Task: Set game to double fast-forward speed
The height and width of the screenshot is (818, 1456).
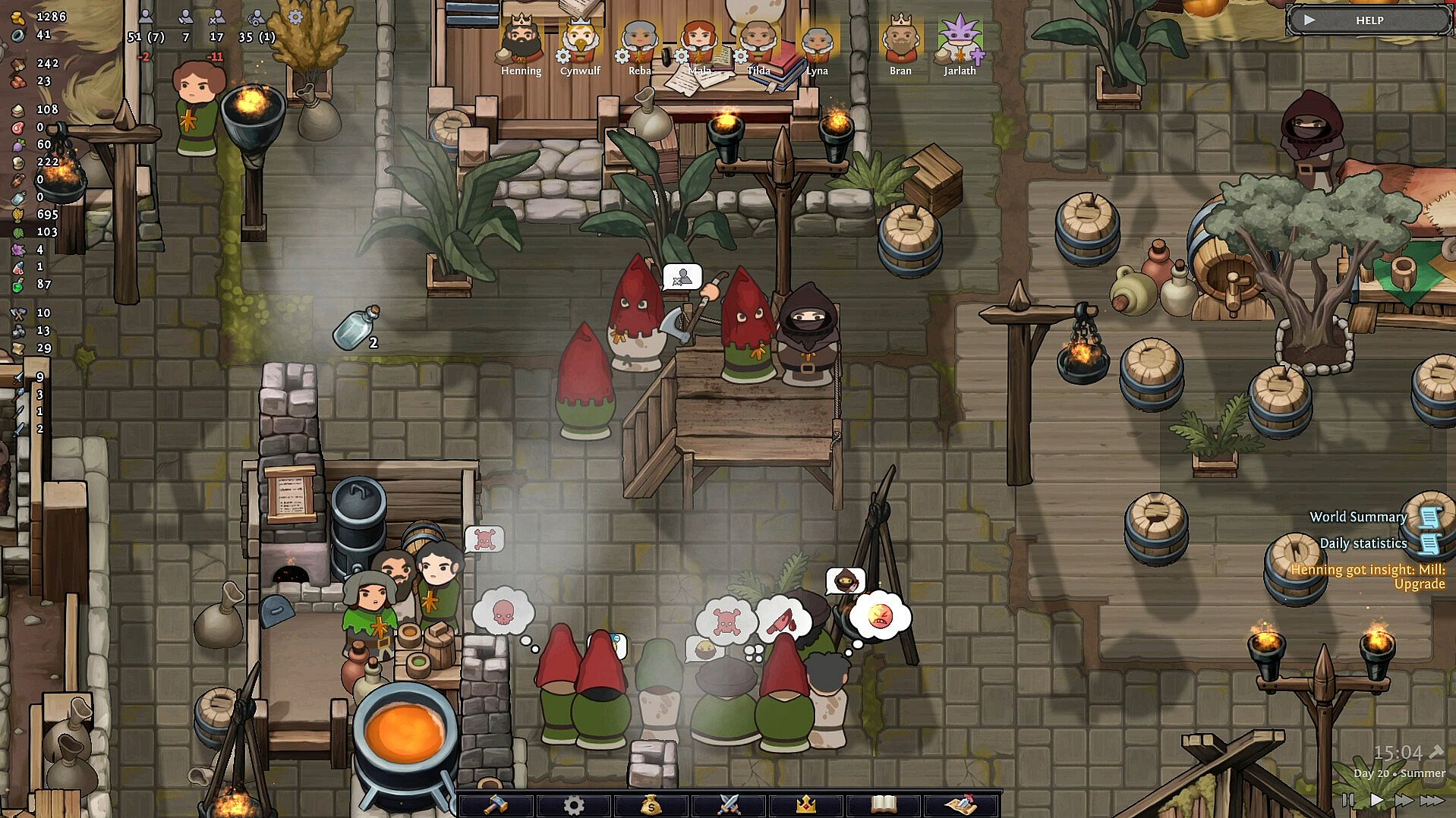Action: (x=1403, y=800)
